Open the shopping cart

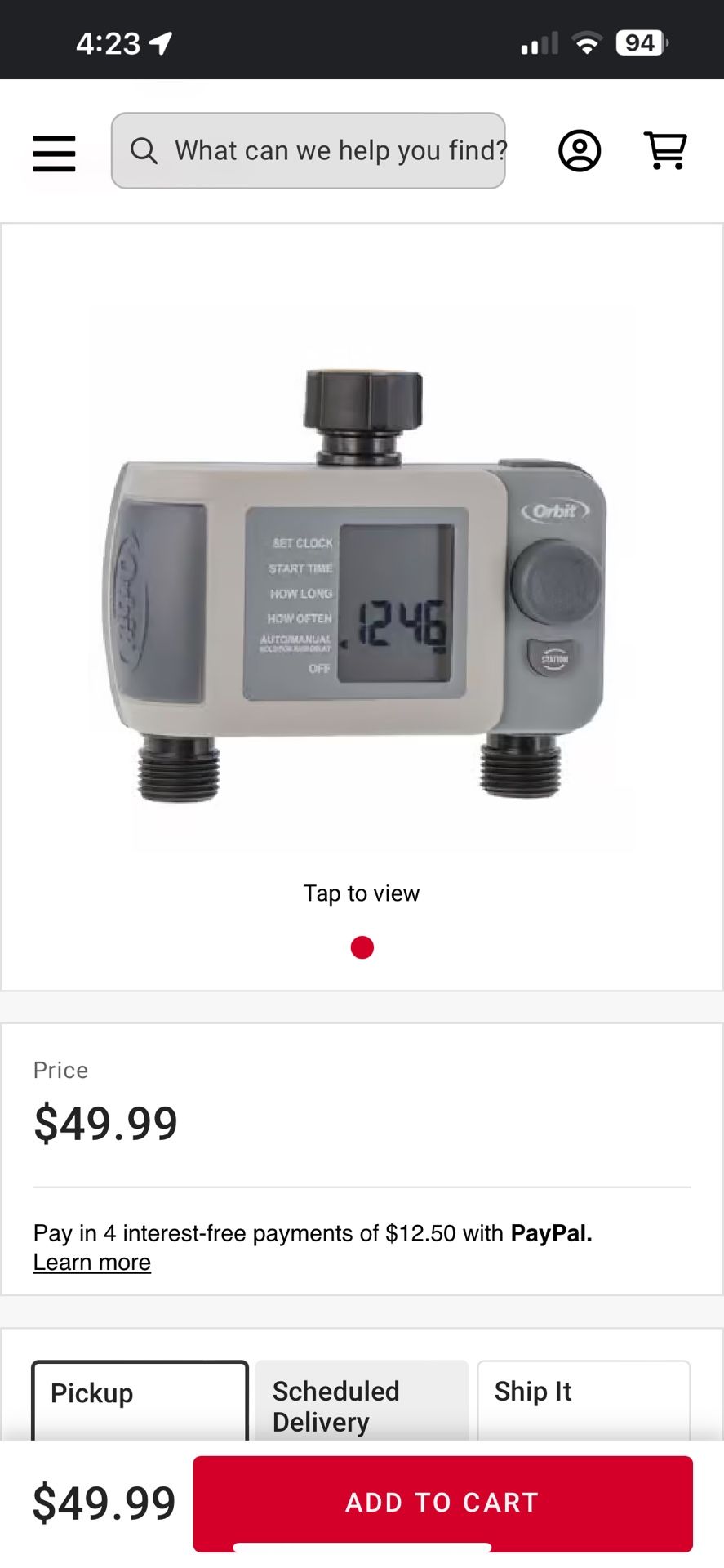[x=666, y=151]
